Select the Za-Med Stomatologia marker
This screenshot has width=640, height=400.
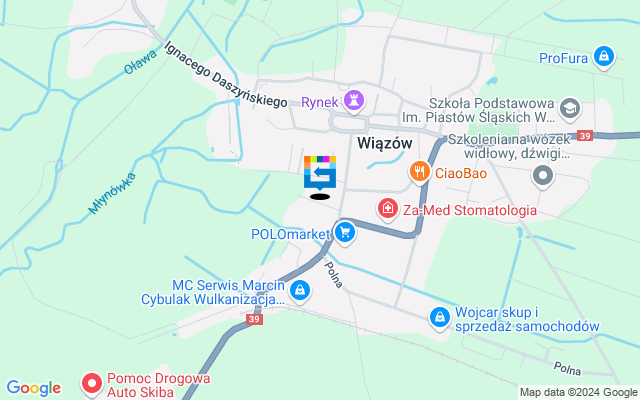386,209
